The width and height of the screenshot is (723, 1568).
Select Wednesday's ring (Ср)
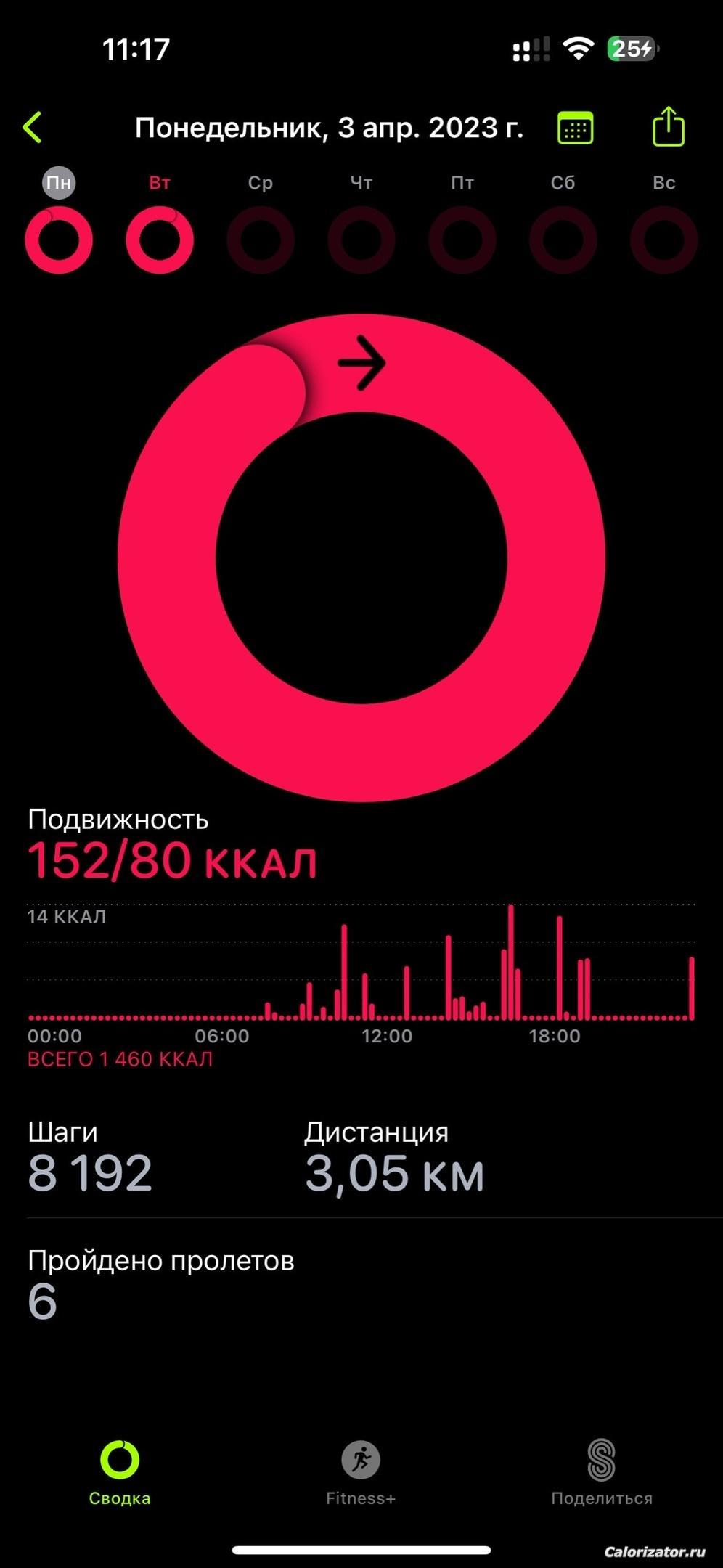point(261,240)
